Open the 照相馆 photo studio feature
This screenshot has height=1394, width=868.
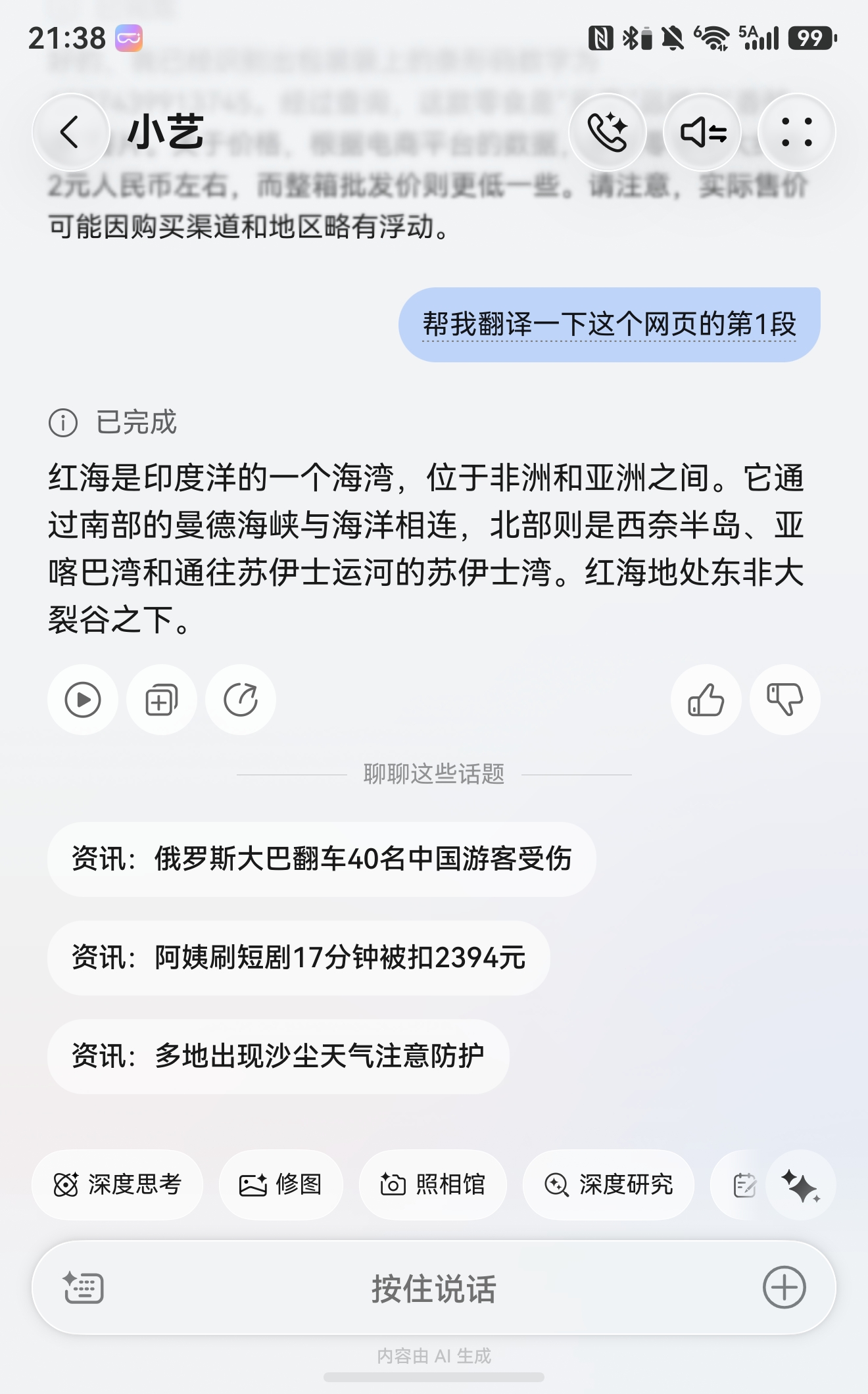click(433, 1185)
